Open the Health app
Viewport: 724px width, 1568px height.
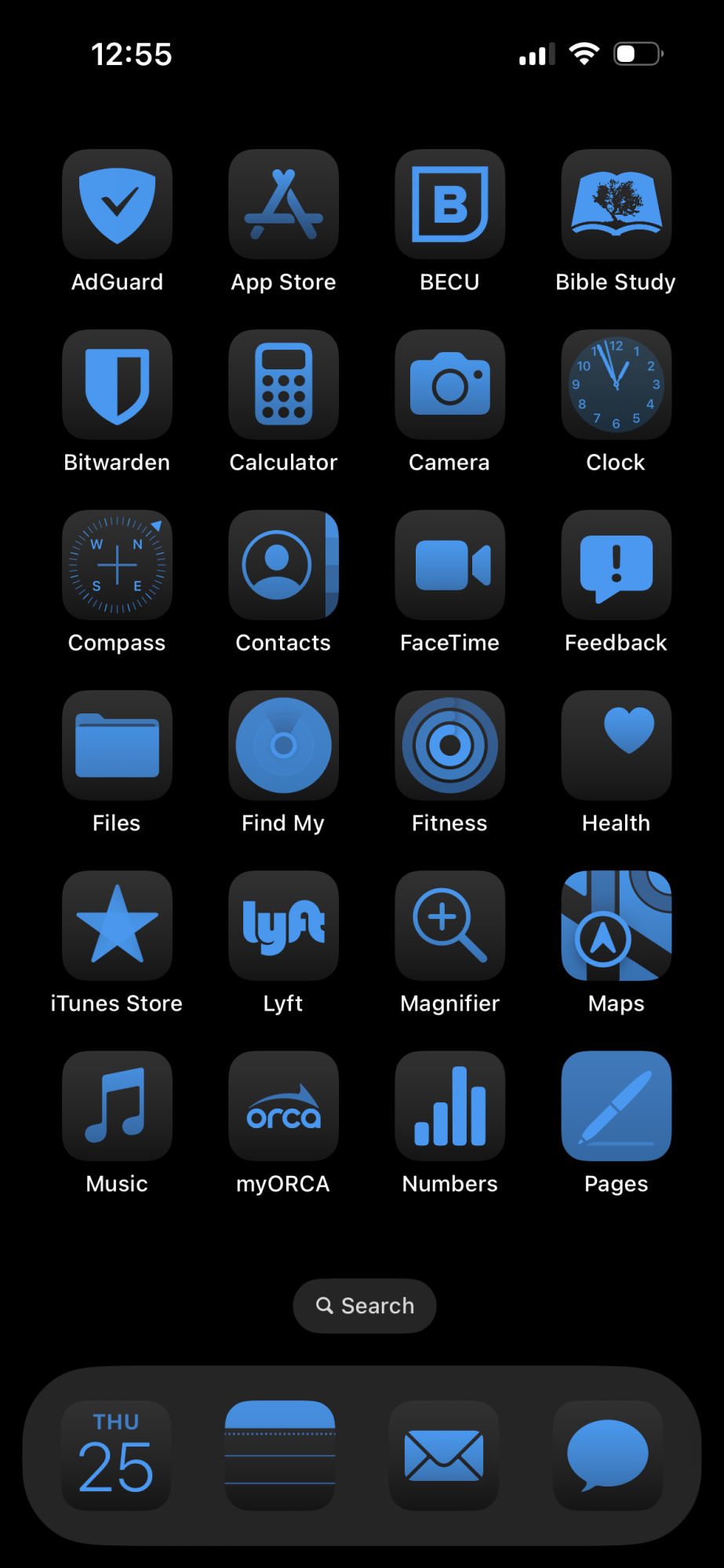coord(616,746)
